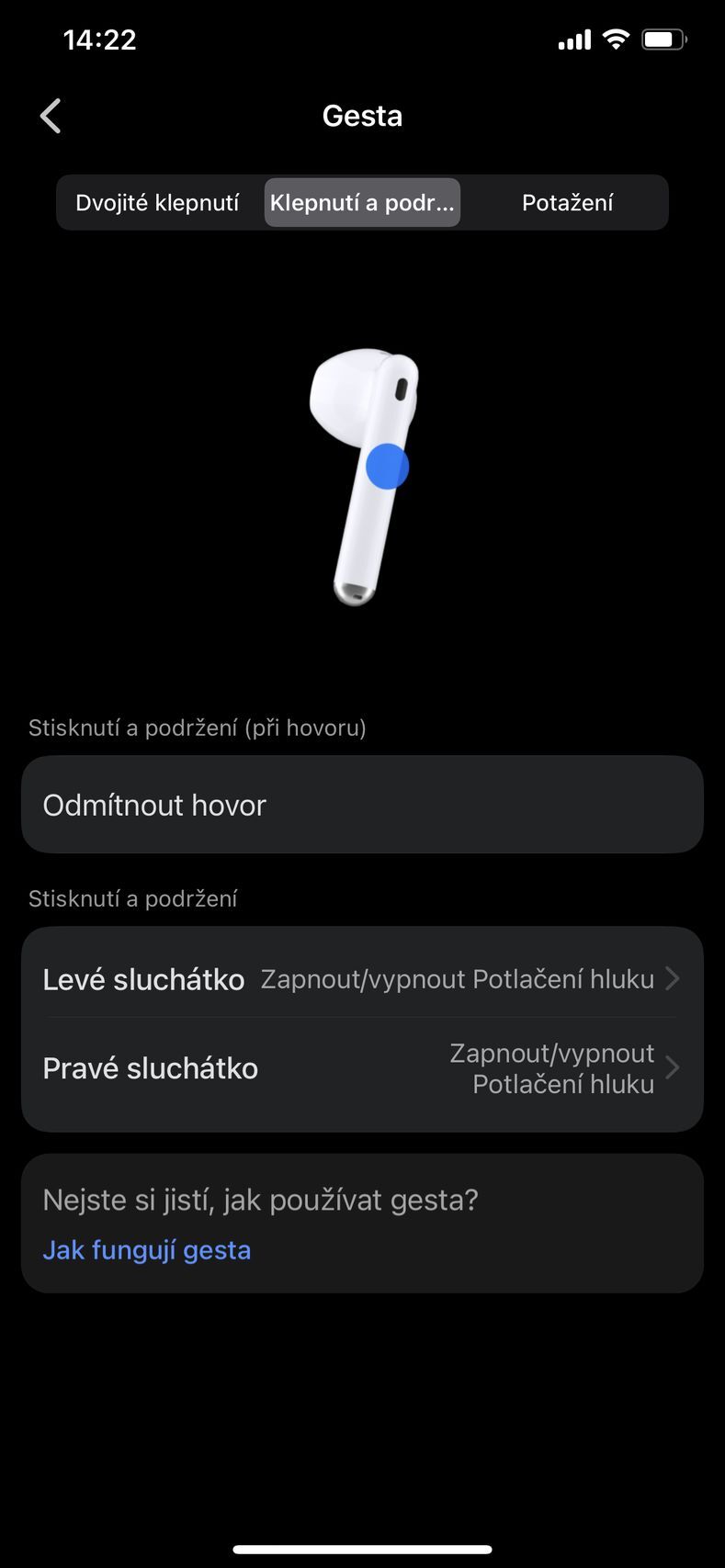Screen dimensions: 725x1568
Task: Open the Jak fungují gesta link
Action: [x=146, y=1249]
